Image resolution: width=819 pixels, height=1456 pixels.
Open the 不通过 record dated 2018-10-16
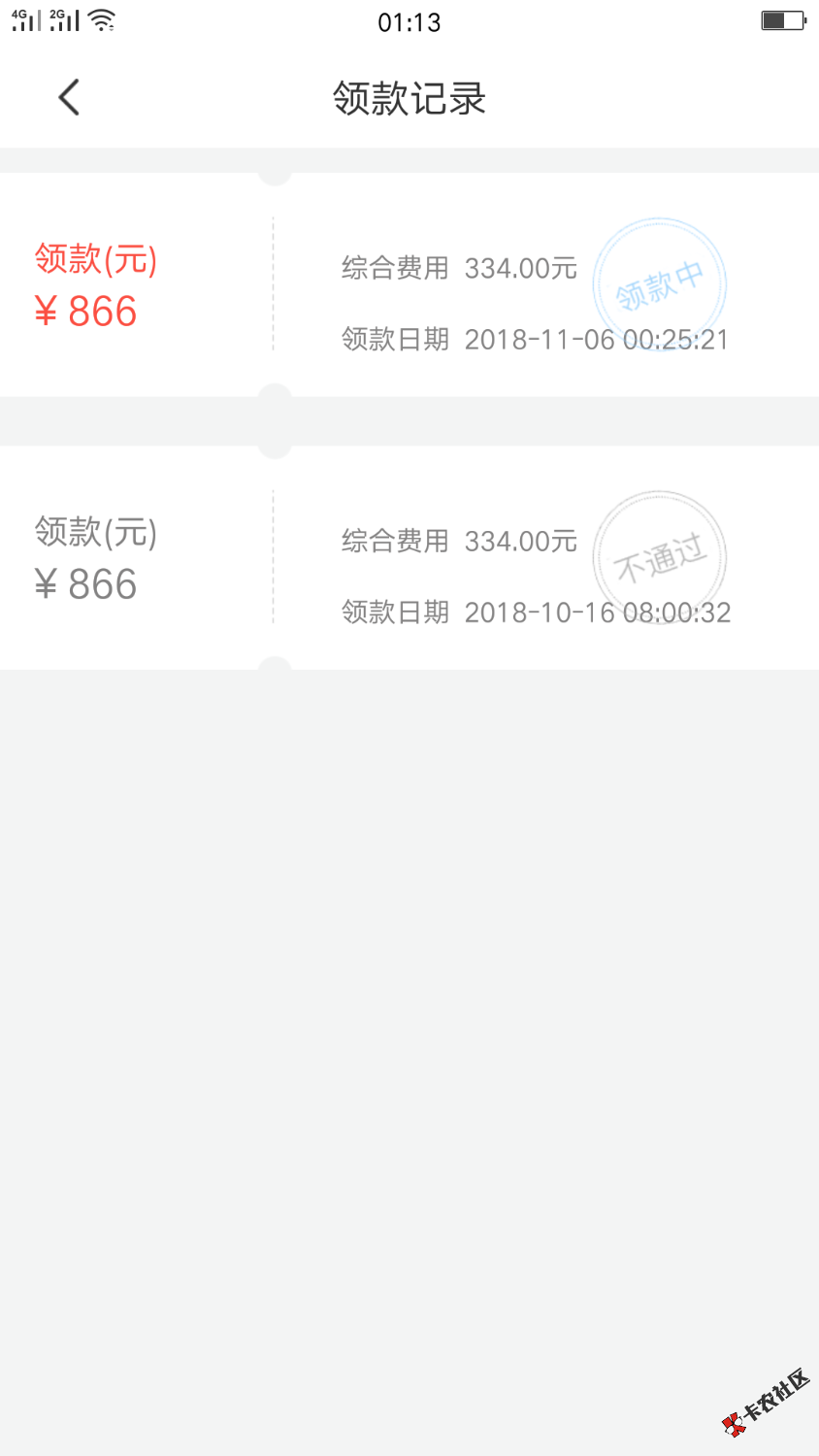click(x=409, y=558)
